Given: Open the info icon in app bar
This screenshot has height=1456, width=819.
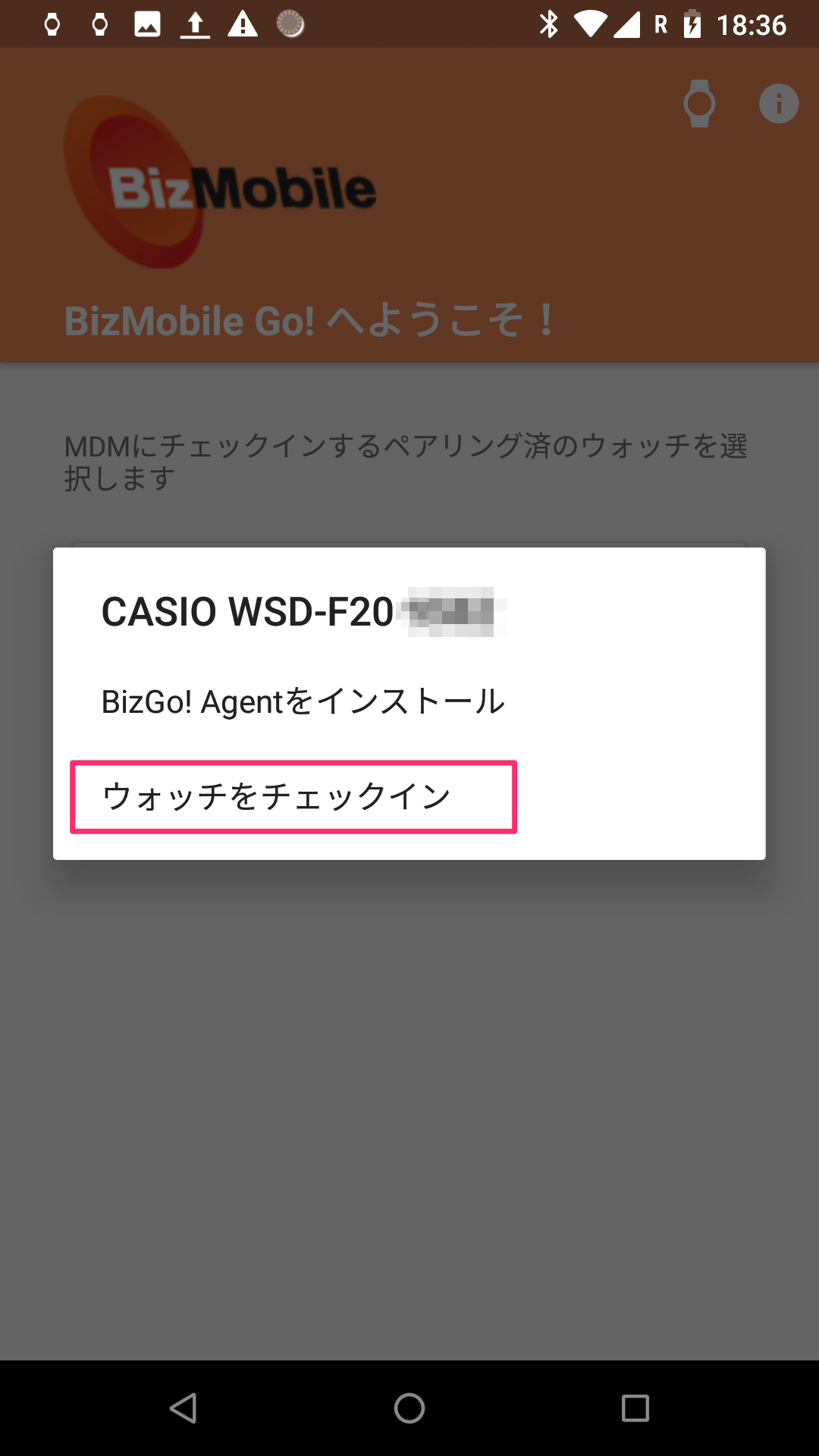Looking at the screenshot, I should click(779, 104).
